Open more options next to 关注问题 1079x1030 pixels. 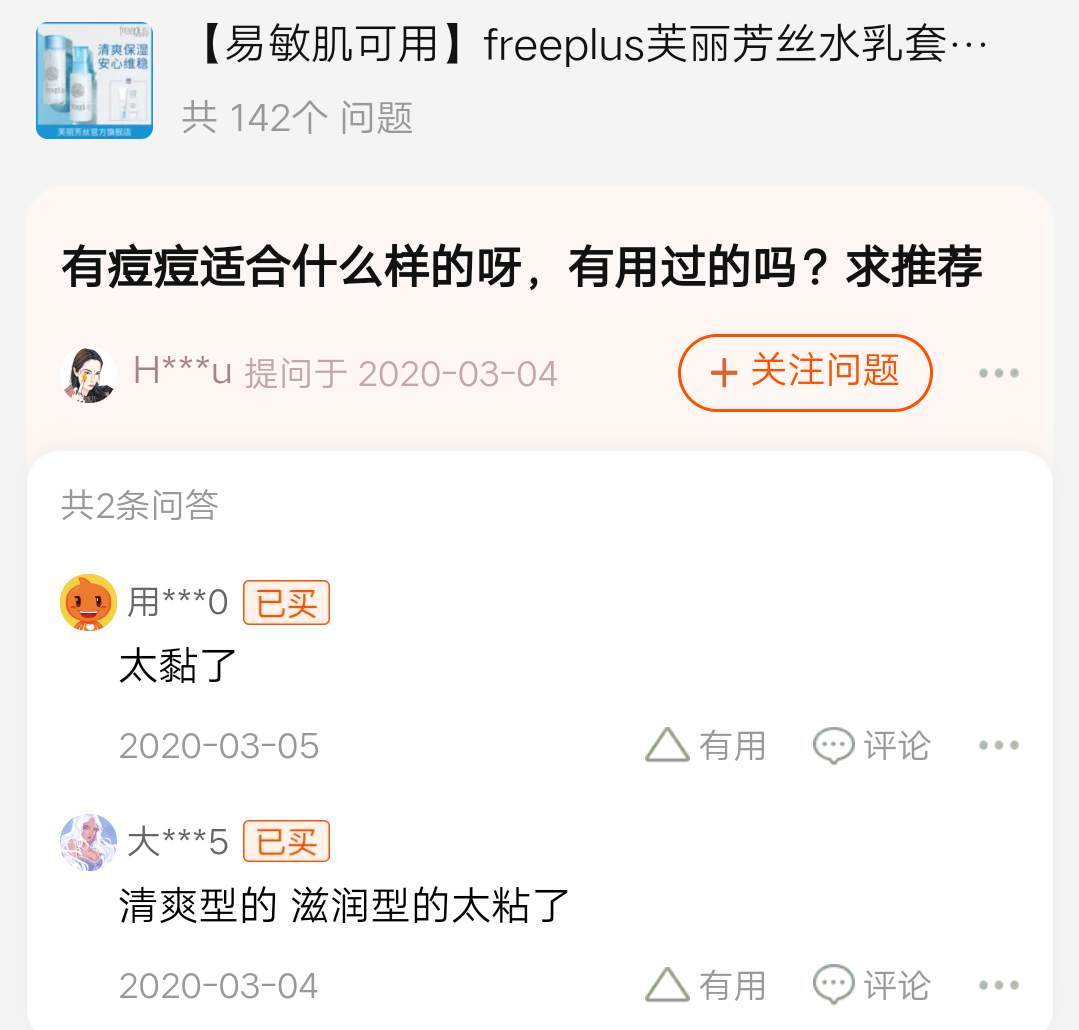pyautogui.click(x=998, y=373)
